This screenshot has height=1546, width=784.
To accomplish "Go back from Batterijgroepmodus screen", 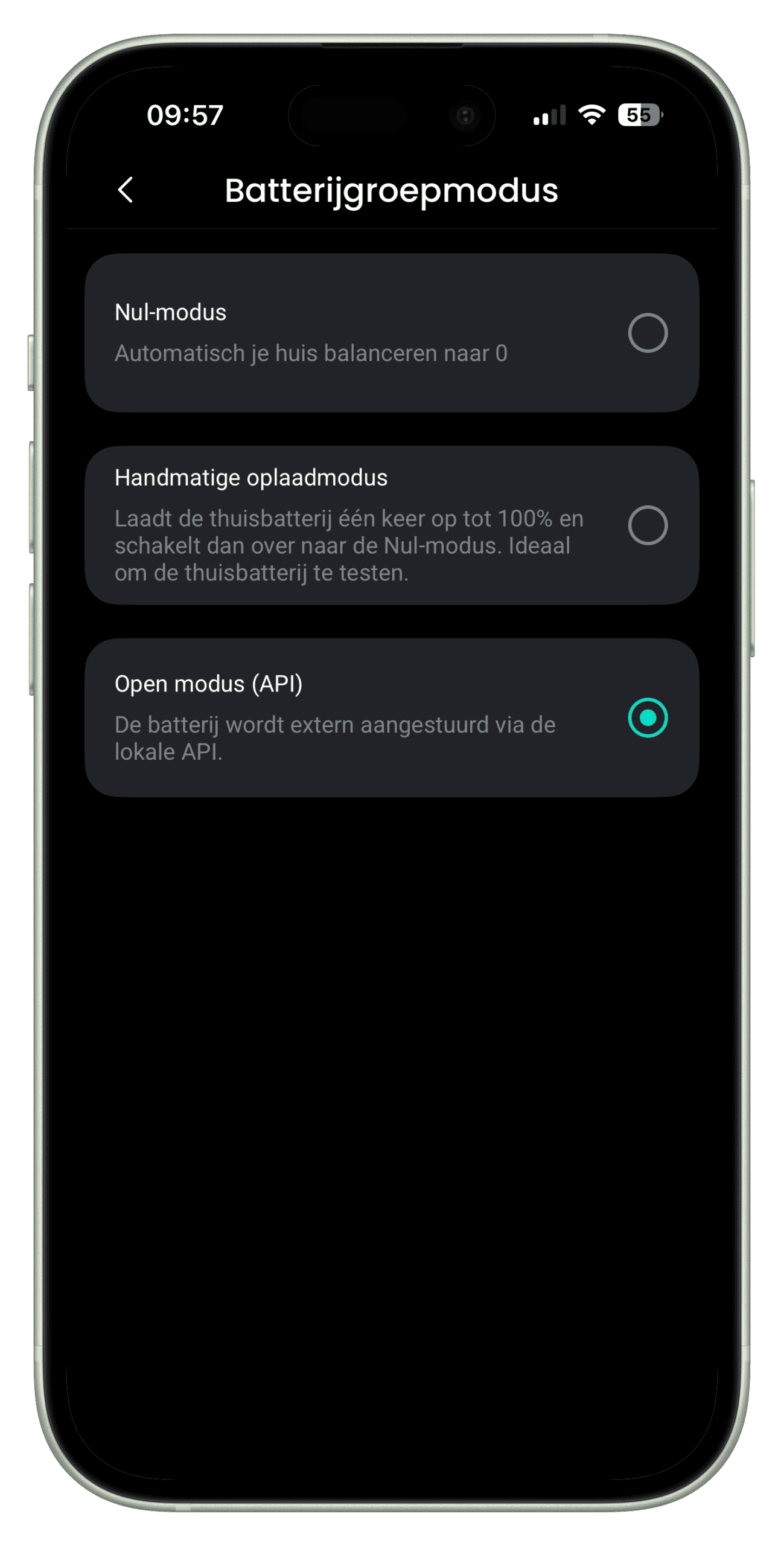I will tap(125, 190).
